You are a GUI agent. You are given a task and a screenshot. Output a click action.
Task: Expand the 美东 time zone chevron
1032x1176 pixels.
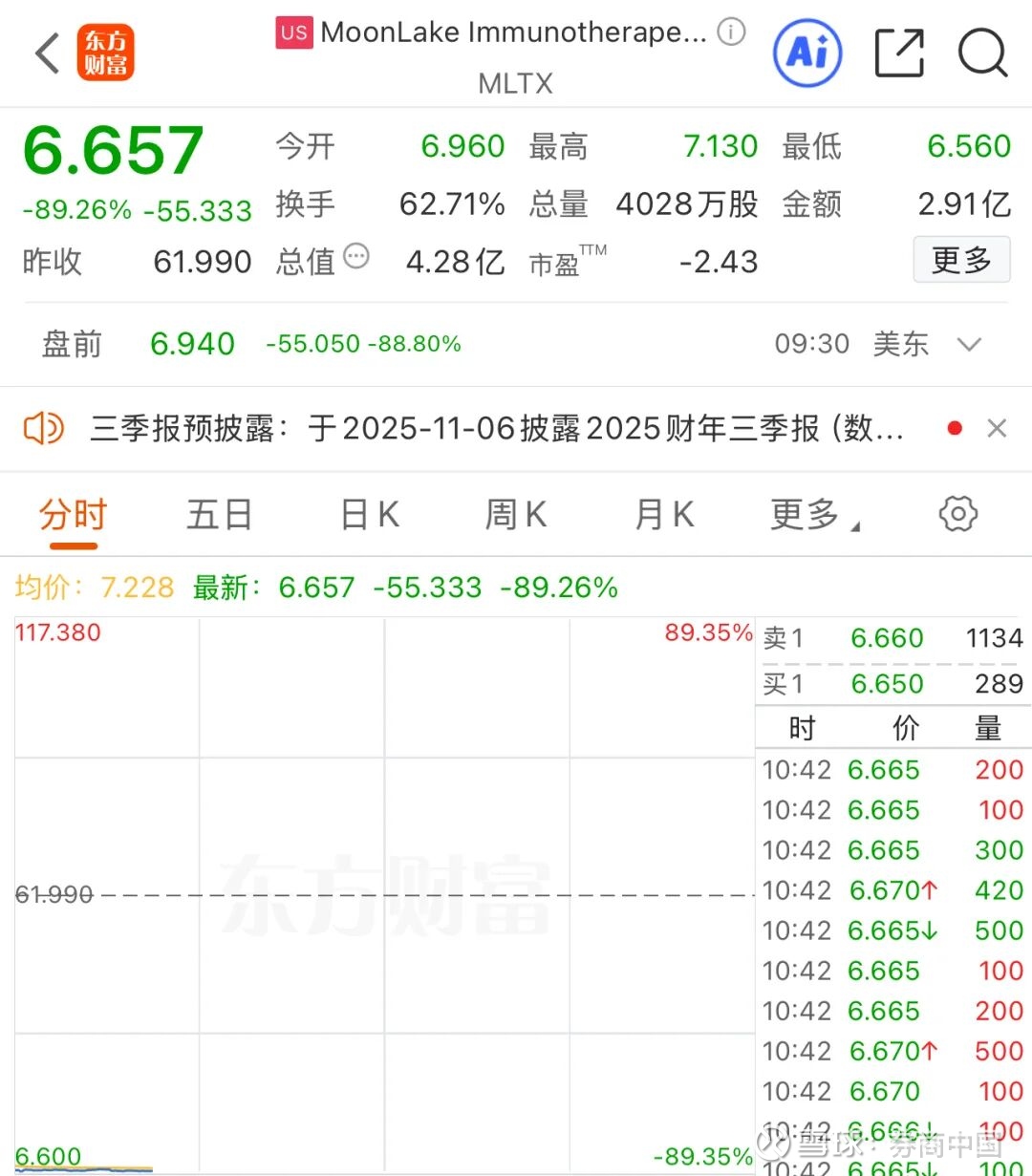pos(970,345)
